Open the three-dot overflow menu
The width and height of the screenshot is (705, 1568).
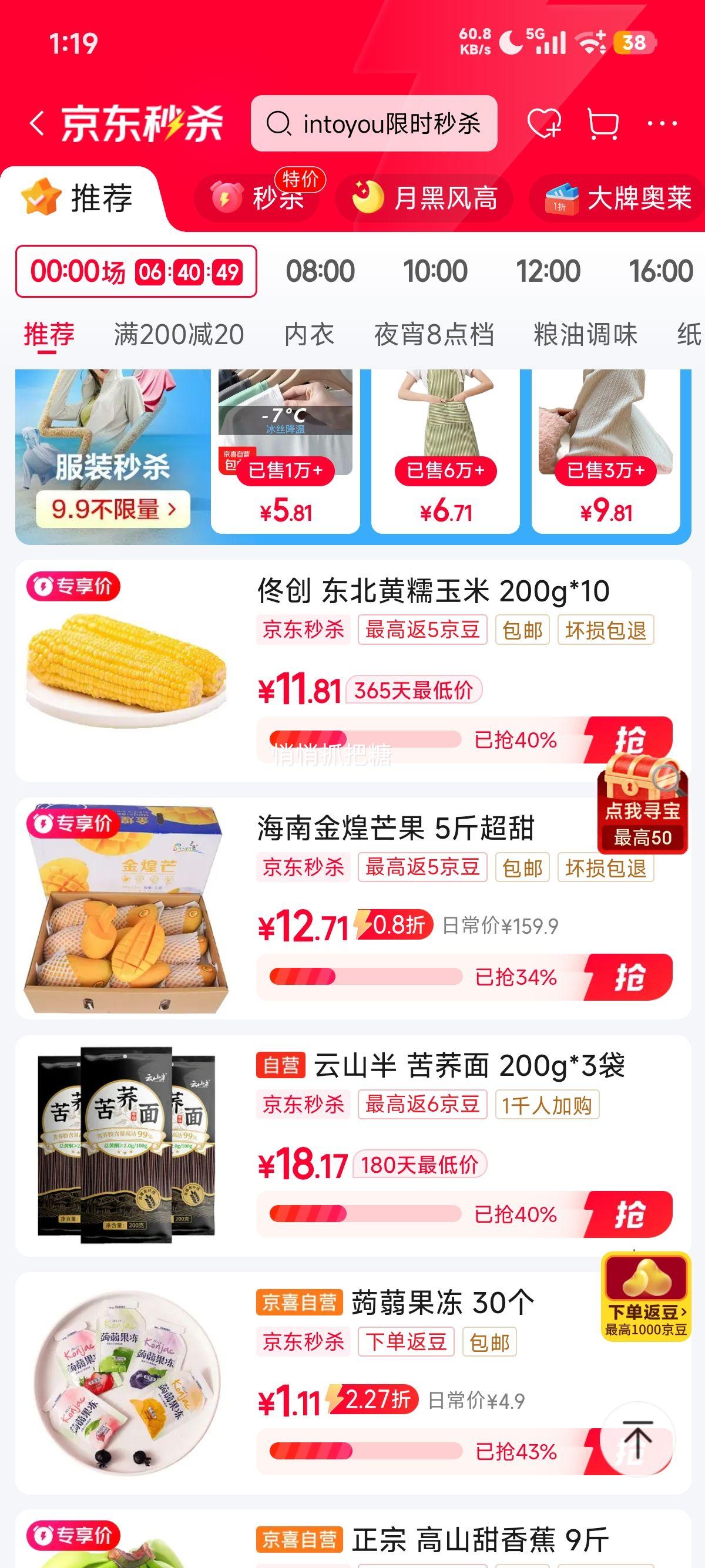(x=662, y=123)
